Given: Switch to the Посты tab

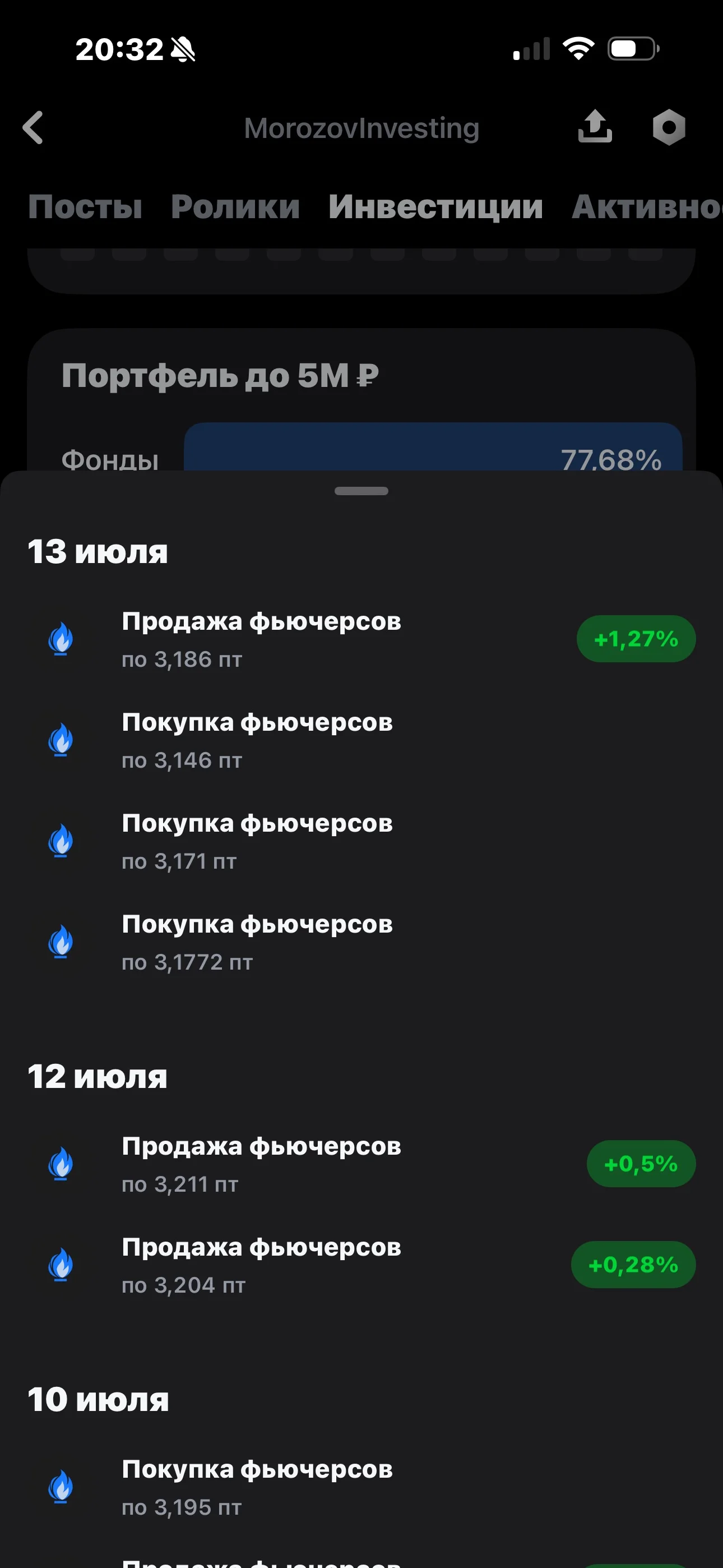Looking at the screenshot, I should [85, 207].
